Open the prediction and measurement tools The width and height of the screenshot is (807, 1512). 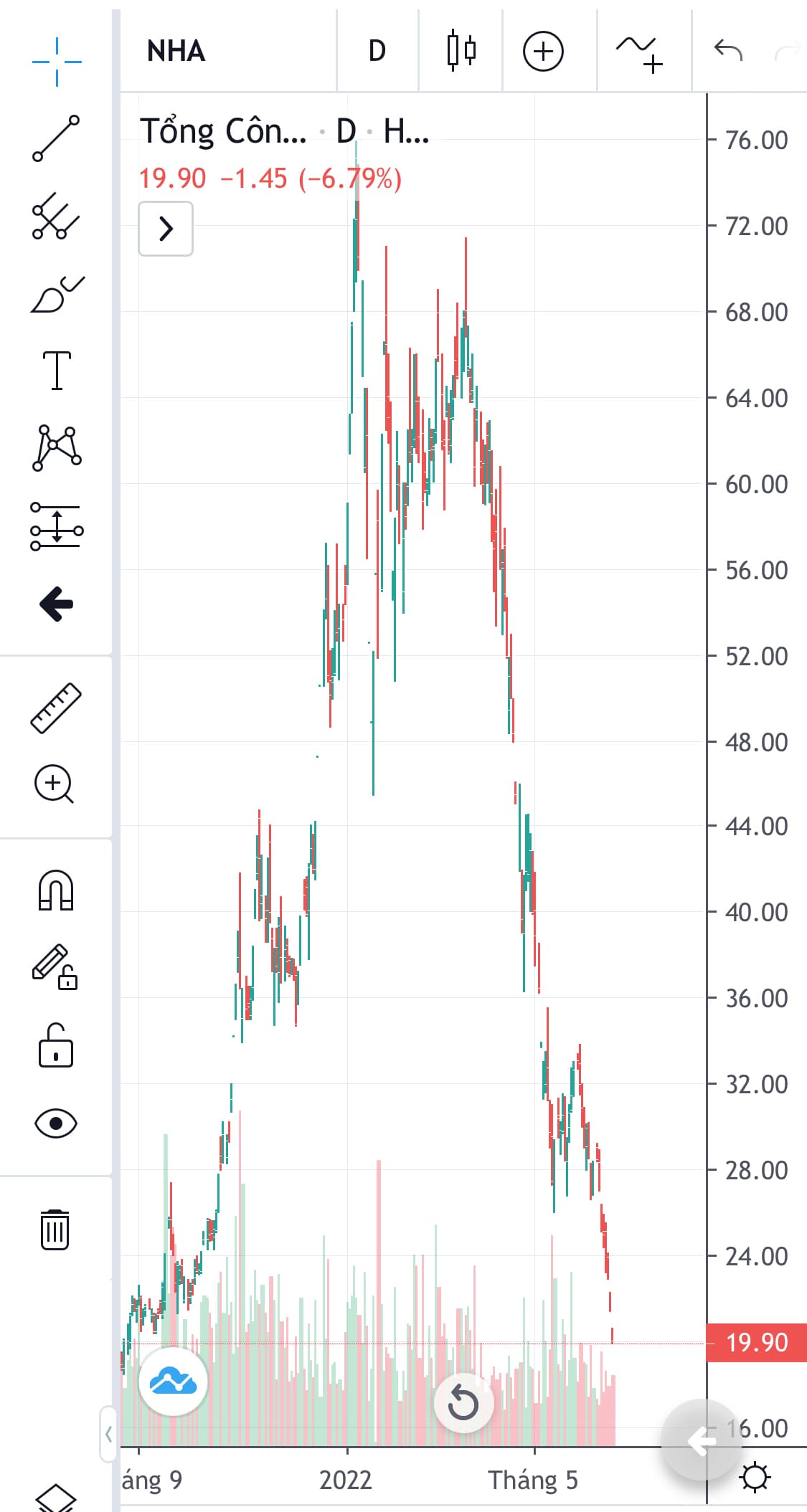tap(57, 527)
